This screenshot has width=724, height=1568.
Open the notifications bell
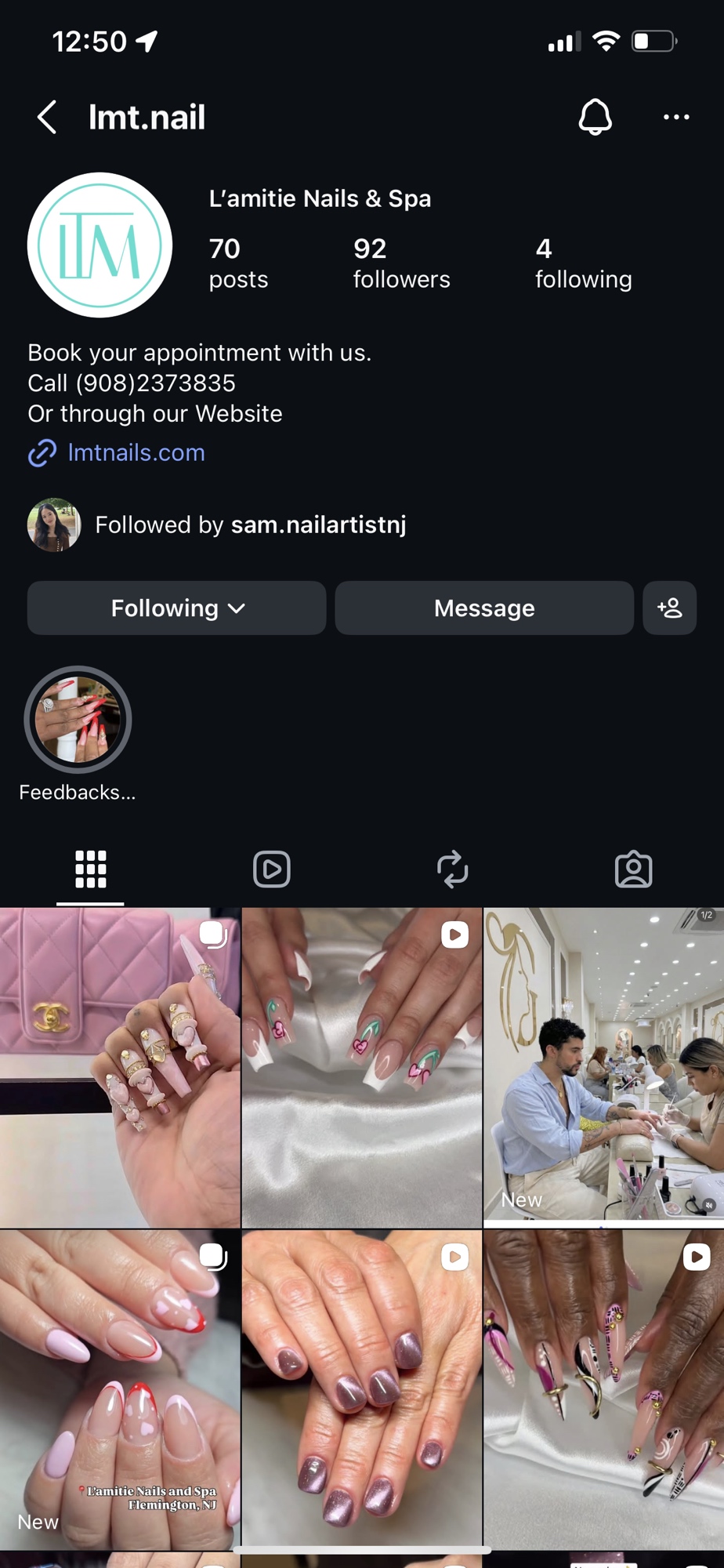click(x=595, y=118)
